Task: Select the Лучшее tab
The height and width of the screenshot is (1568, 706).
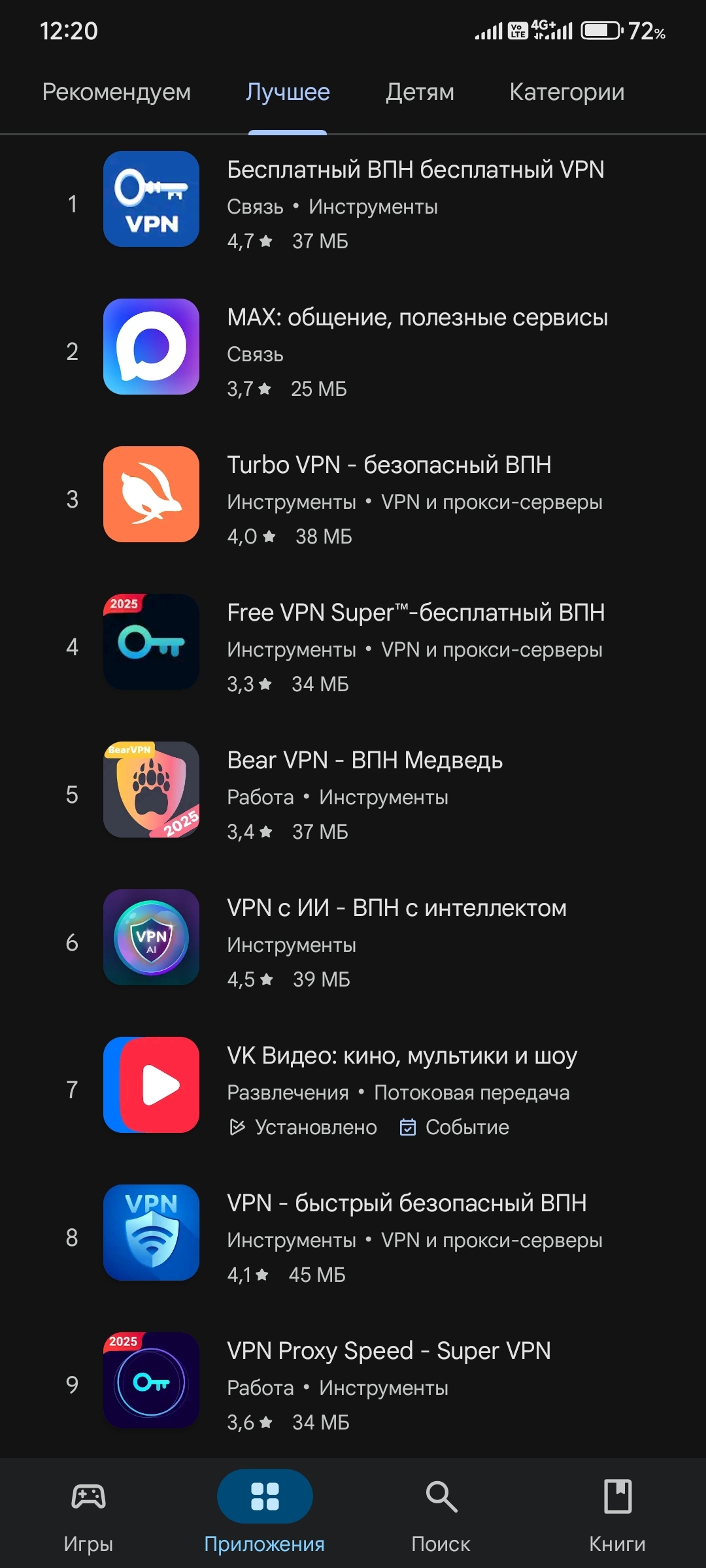Action: click(288, 92)
